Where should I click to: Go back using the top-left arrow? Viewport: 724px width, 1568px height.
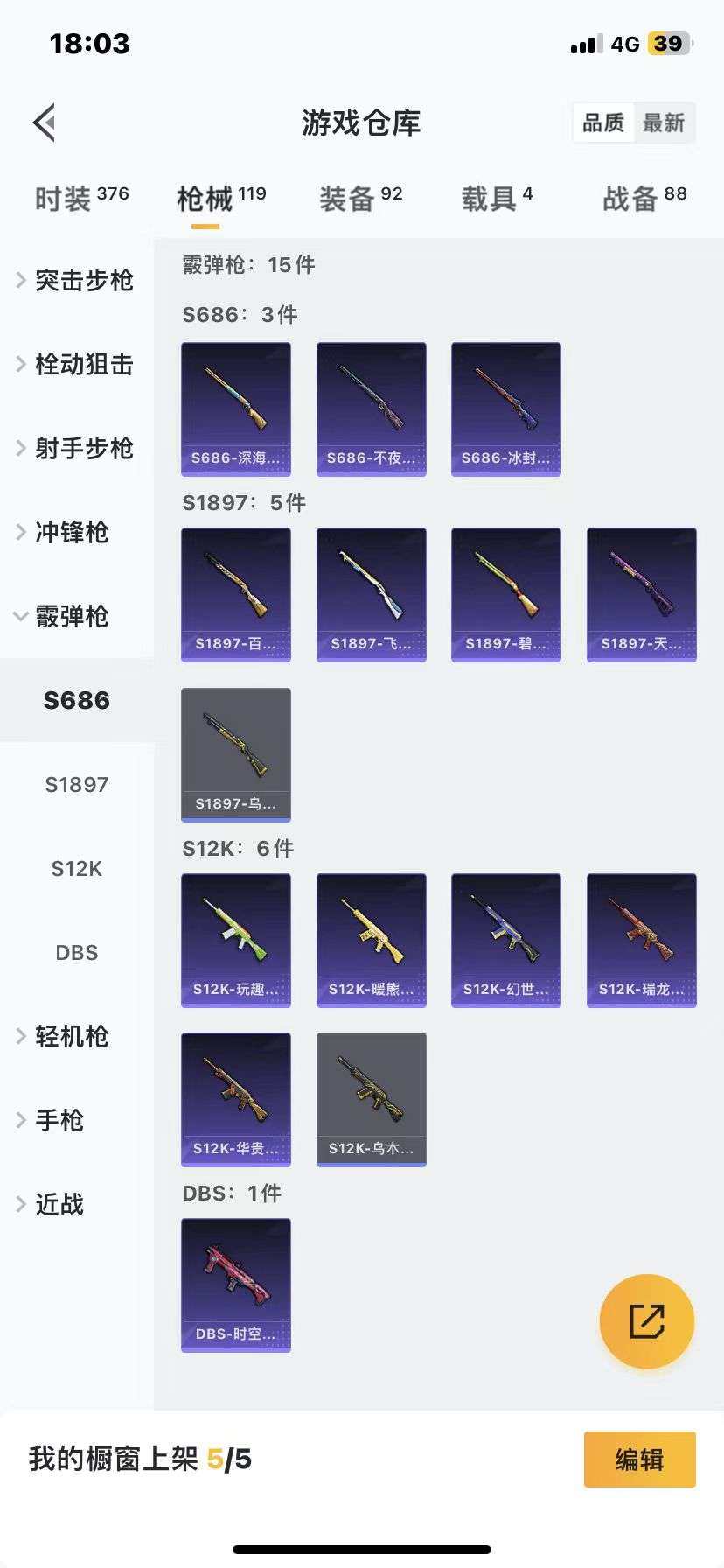[45, 122]
